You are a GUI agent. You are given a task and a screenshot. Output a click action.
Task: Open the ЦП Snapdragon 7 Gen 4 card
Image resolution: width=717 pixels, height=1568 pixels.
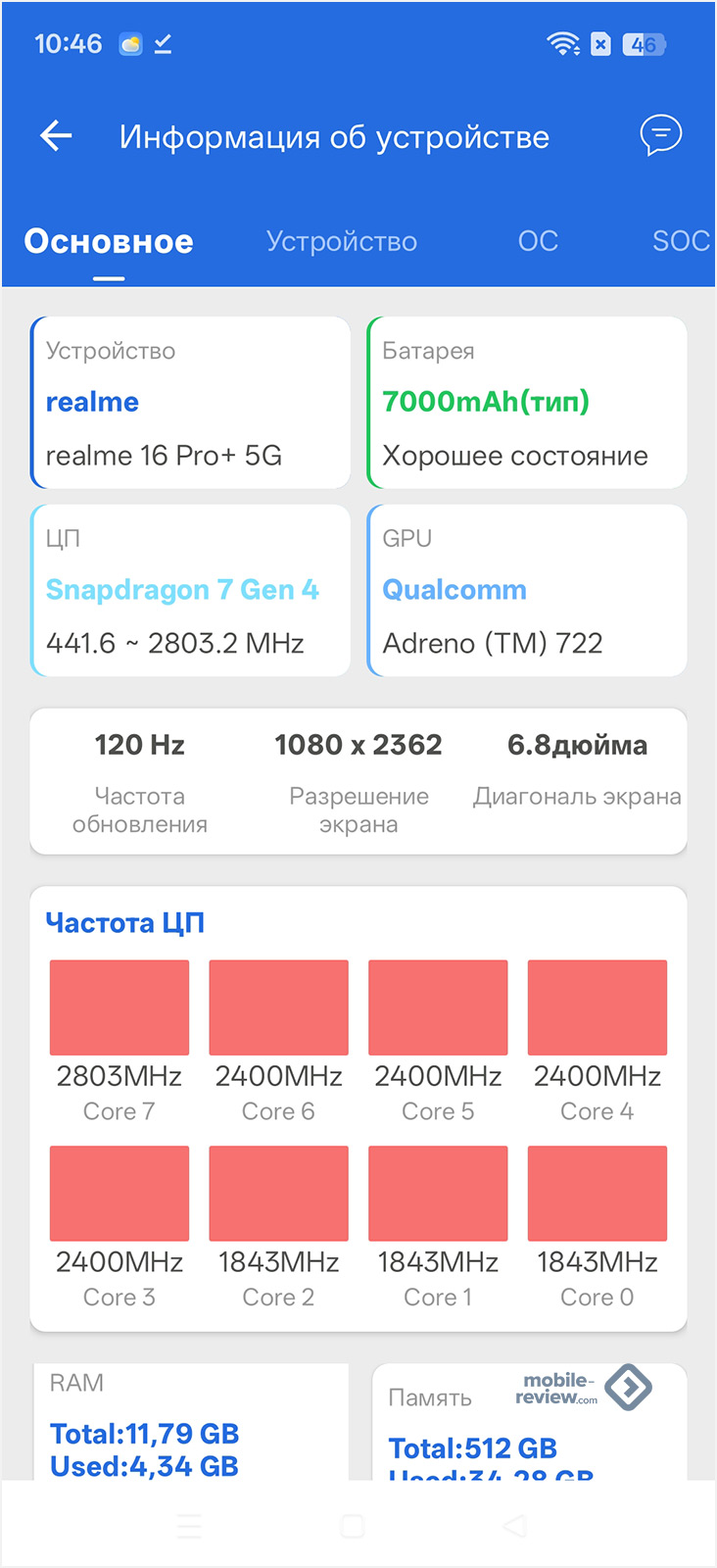point(191,591)
